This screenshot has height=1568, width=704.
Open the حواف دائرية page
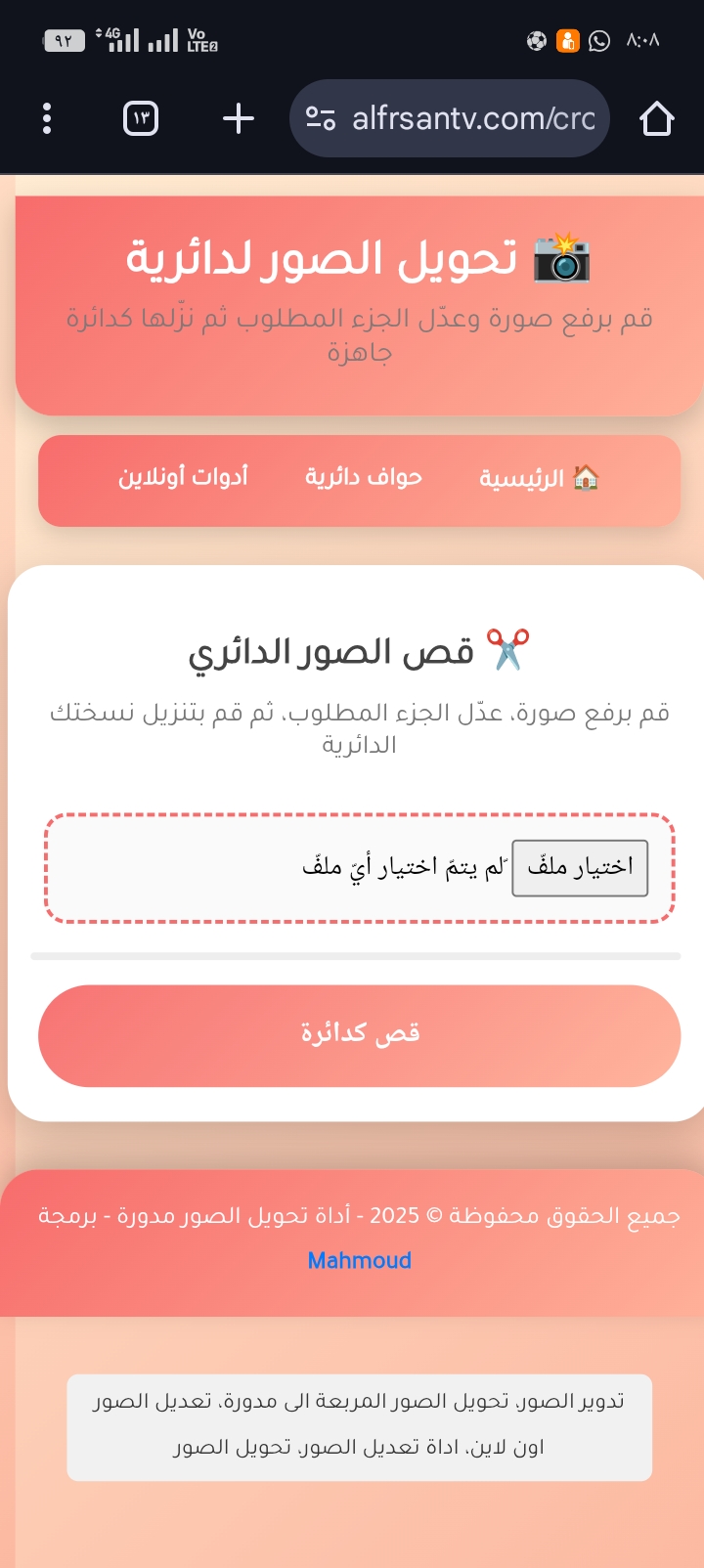364,477
